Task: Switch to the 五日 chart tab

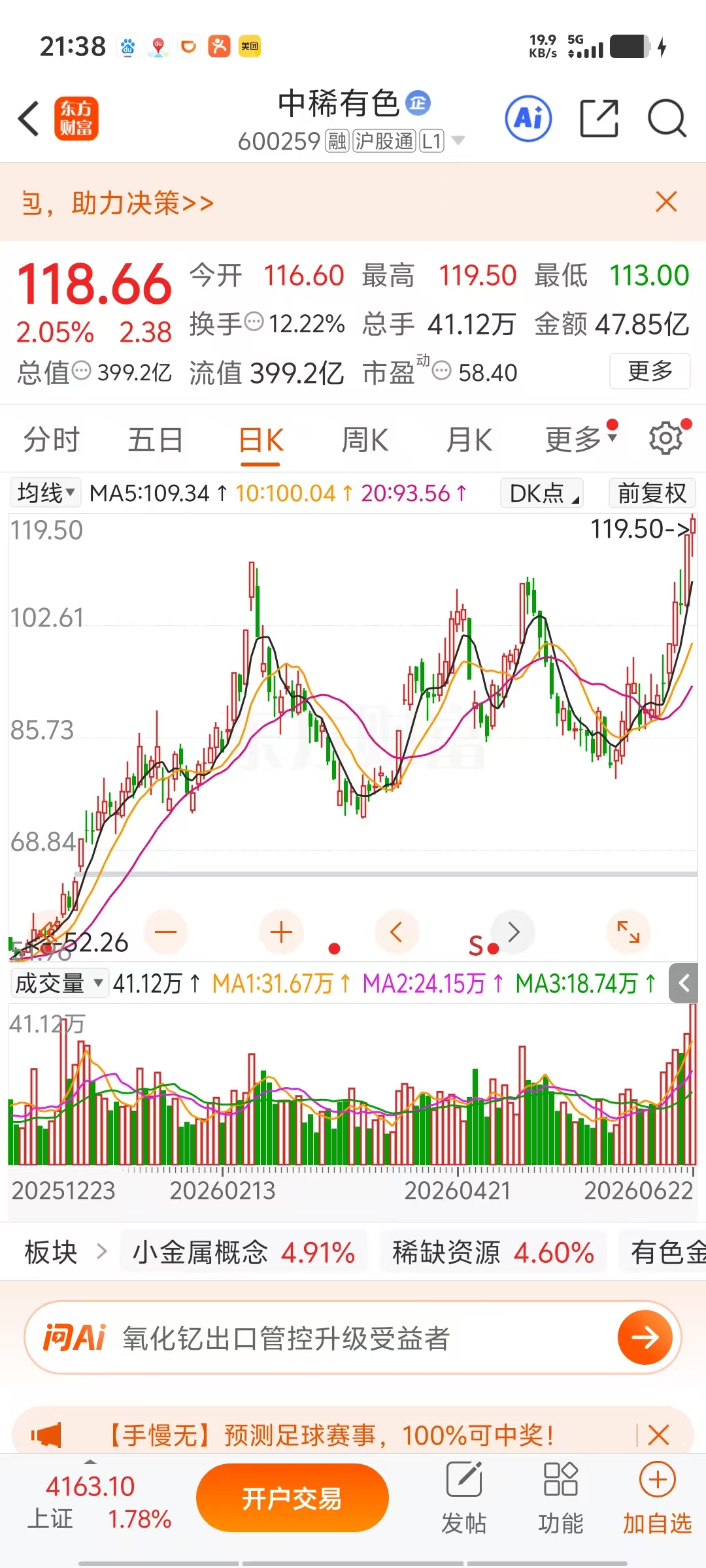Action: point(156,440)
